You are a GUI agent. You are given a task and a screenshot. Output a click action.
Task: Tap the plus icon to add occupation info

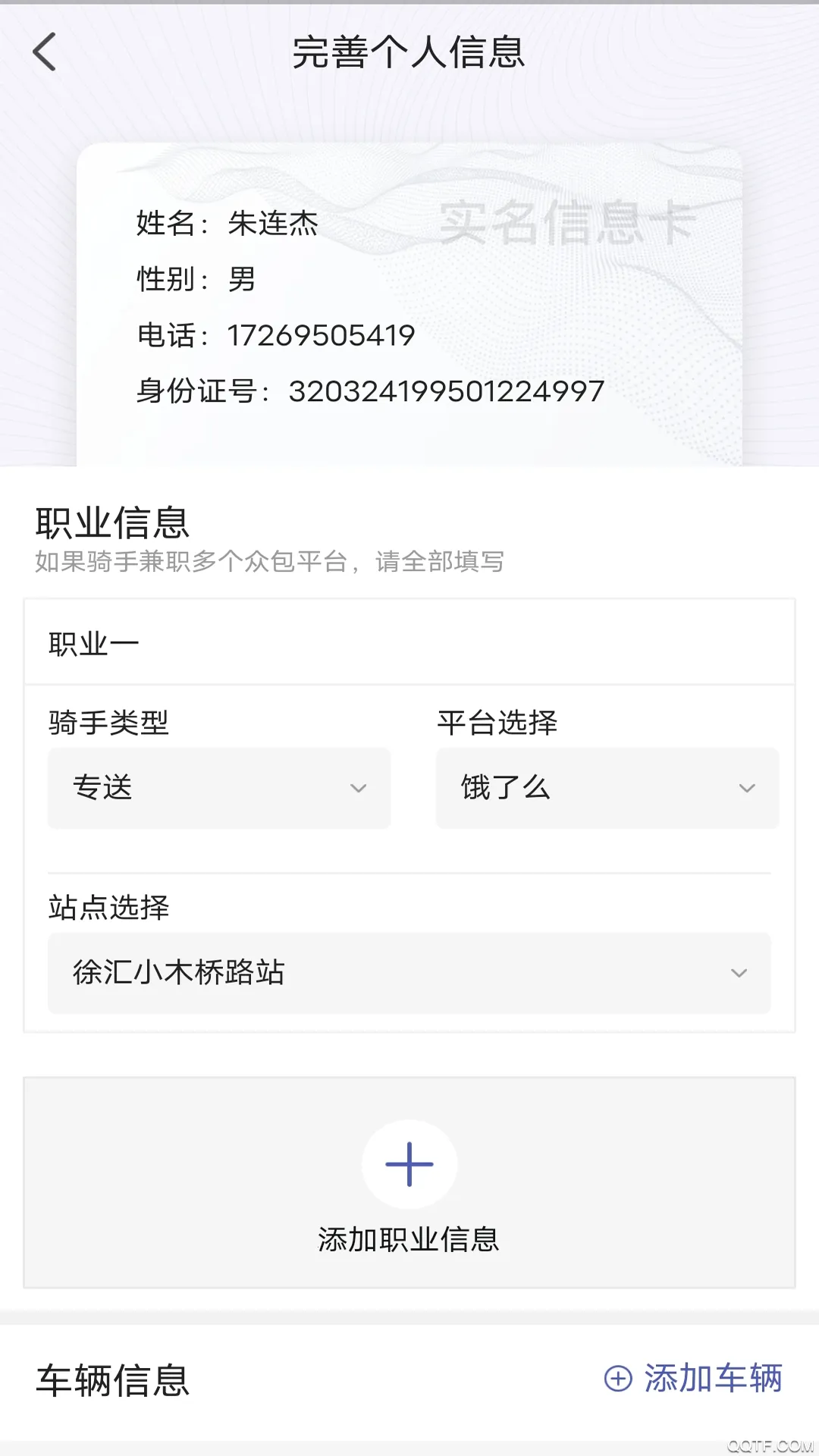[x=409, y=1164]
